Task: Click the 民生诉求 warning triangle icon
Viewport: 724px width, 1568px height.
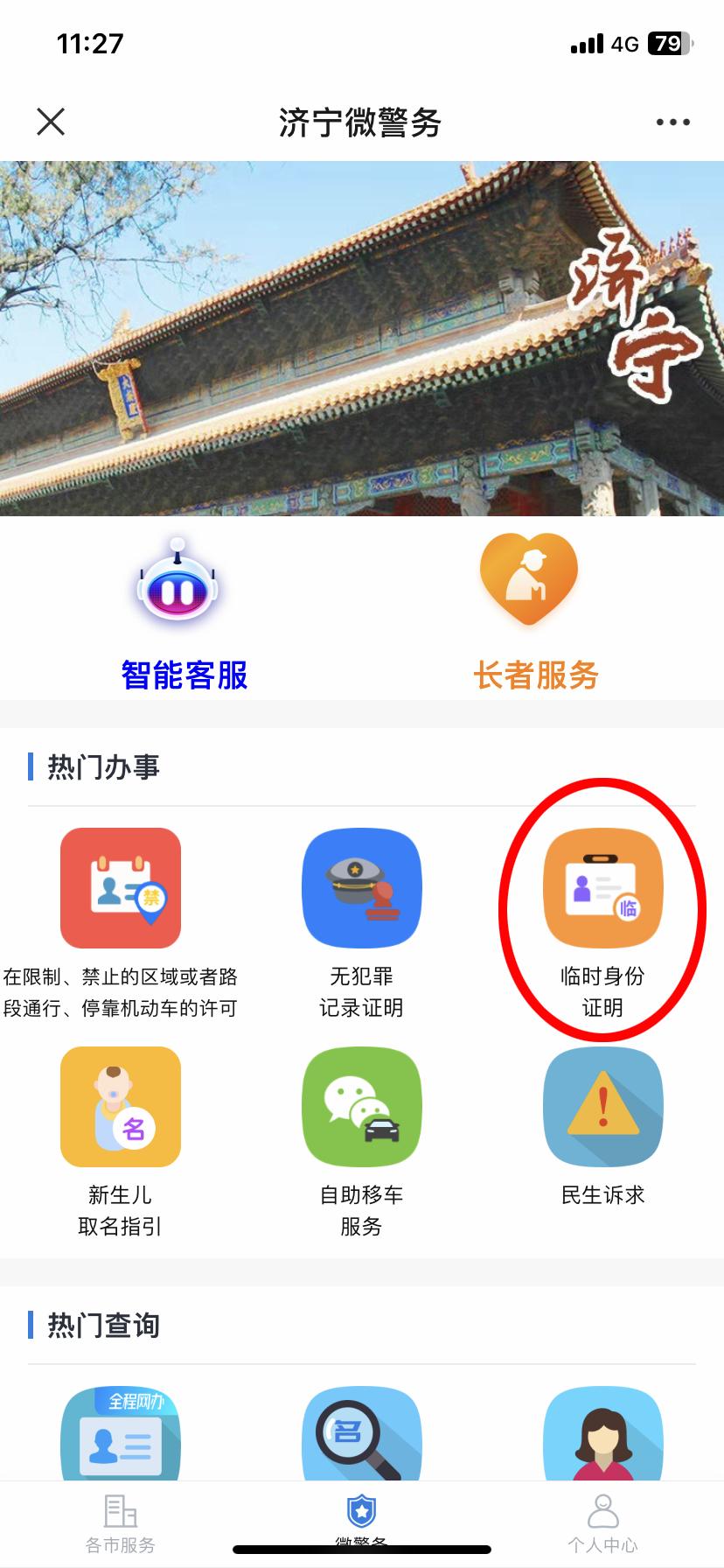Action: pyautogui.click(x=602, y=1106)
